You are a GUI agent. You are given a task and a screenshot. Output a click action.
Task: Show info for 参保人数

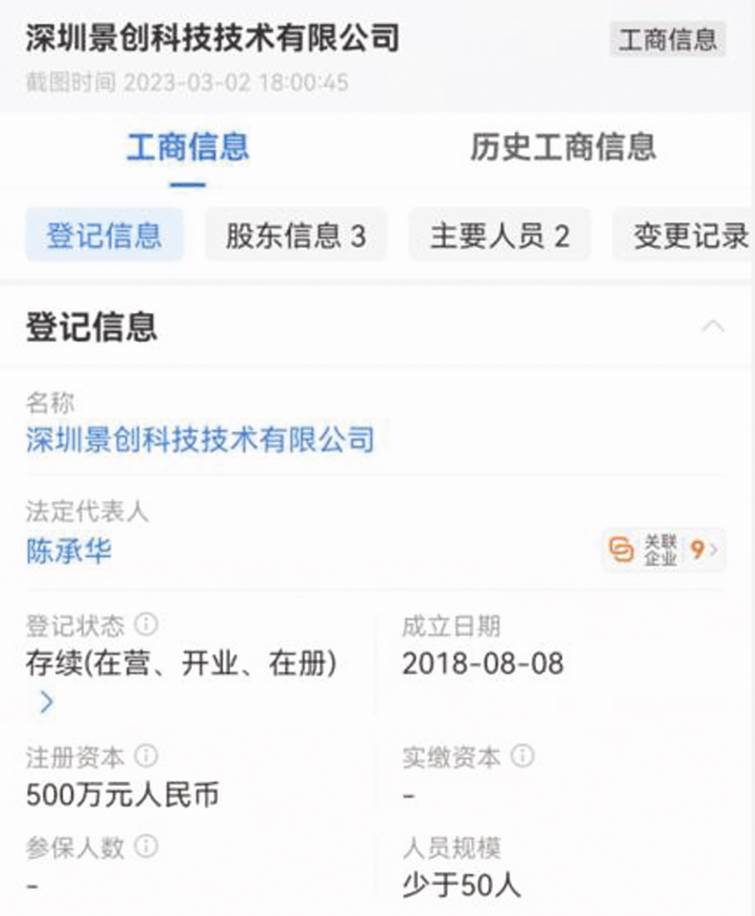pyautogui.click(x=147, y=847)
